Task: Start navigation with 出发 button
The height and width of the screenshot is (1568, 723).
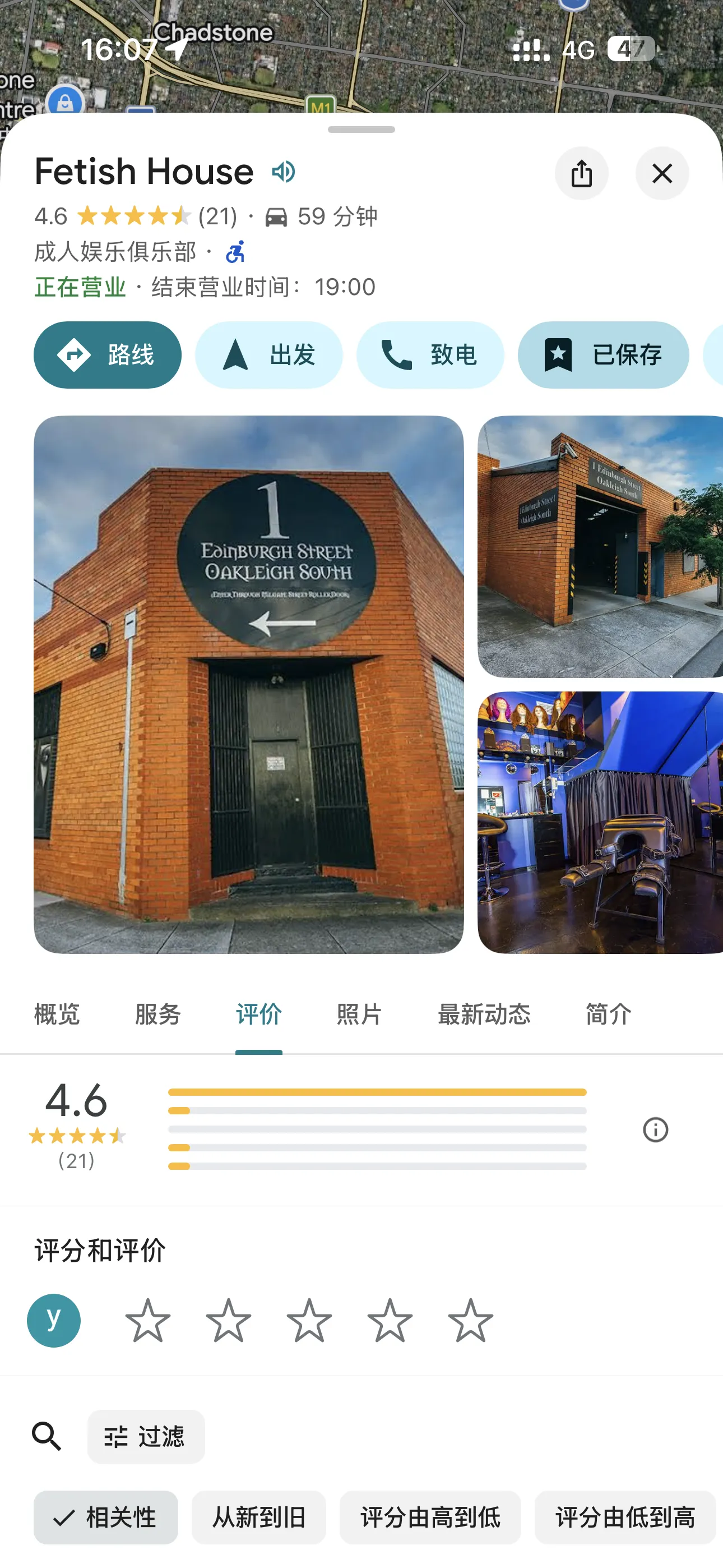Action: [x=268, y=355]
